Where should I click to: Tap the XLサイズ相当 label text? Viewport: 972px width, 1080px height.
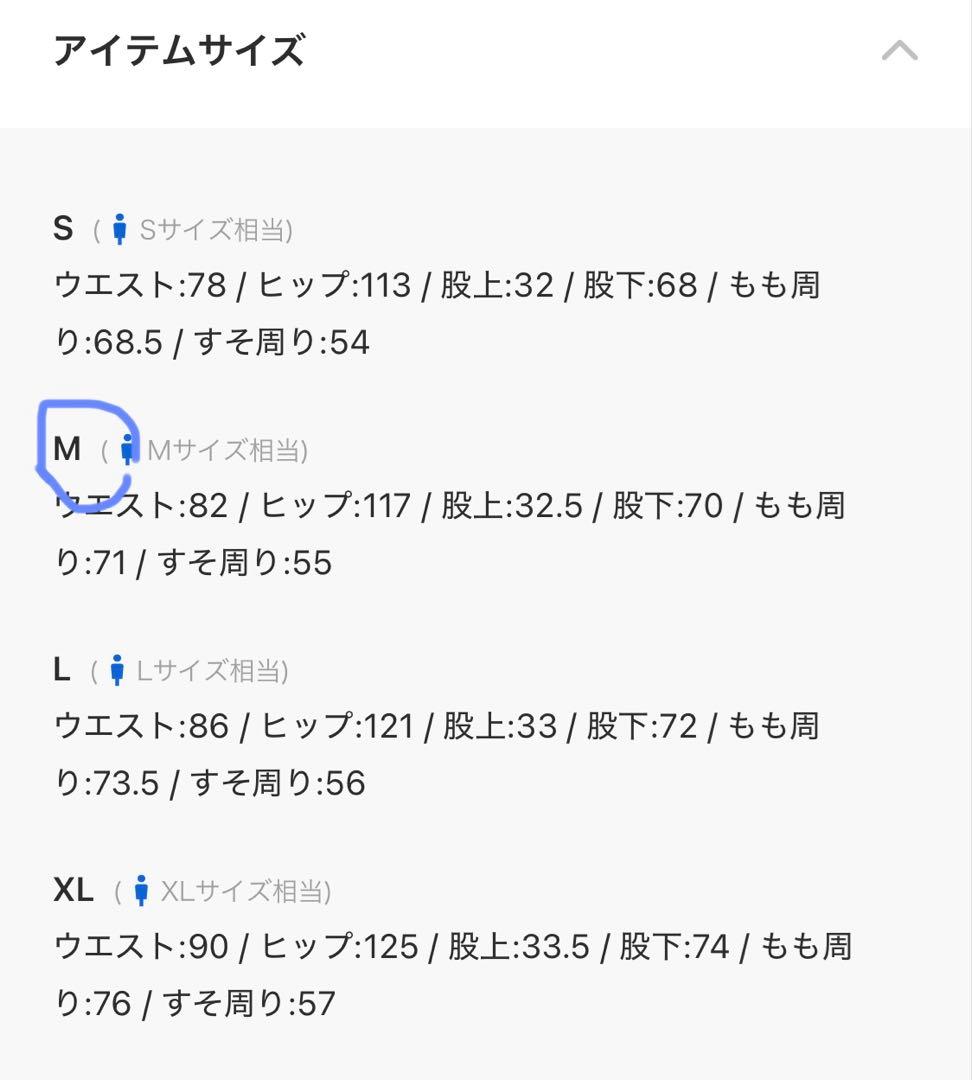tap(245, 890)
